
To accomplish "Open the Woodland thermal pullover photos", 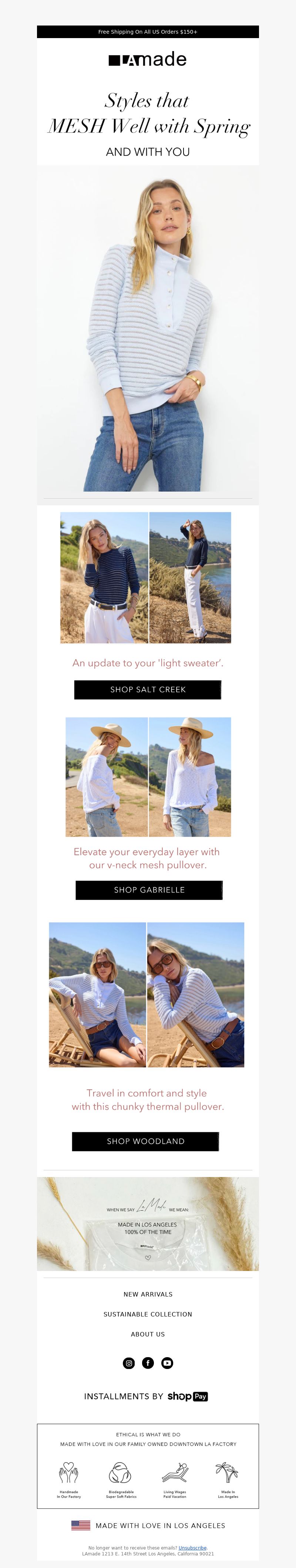I will (x=147, y=995).
